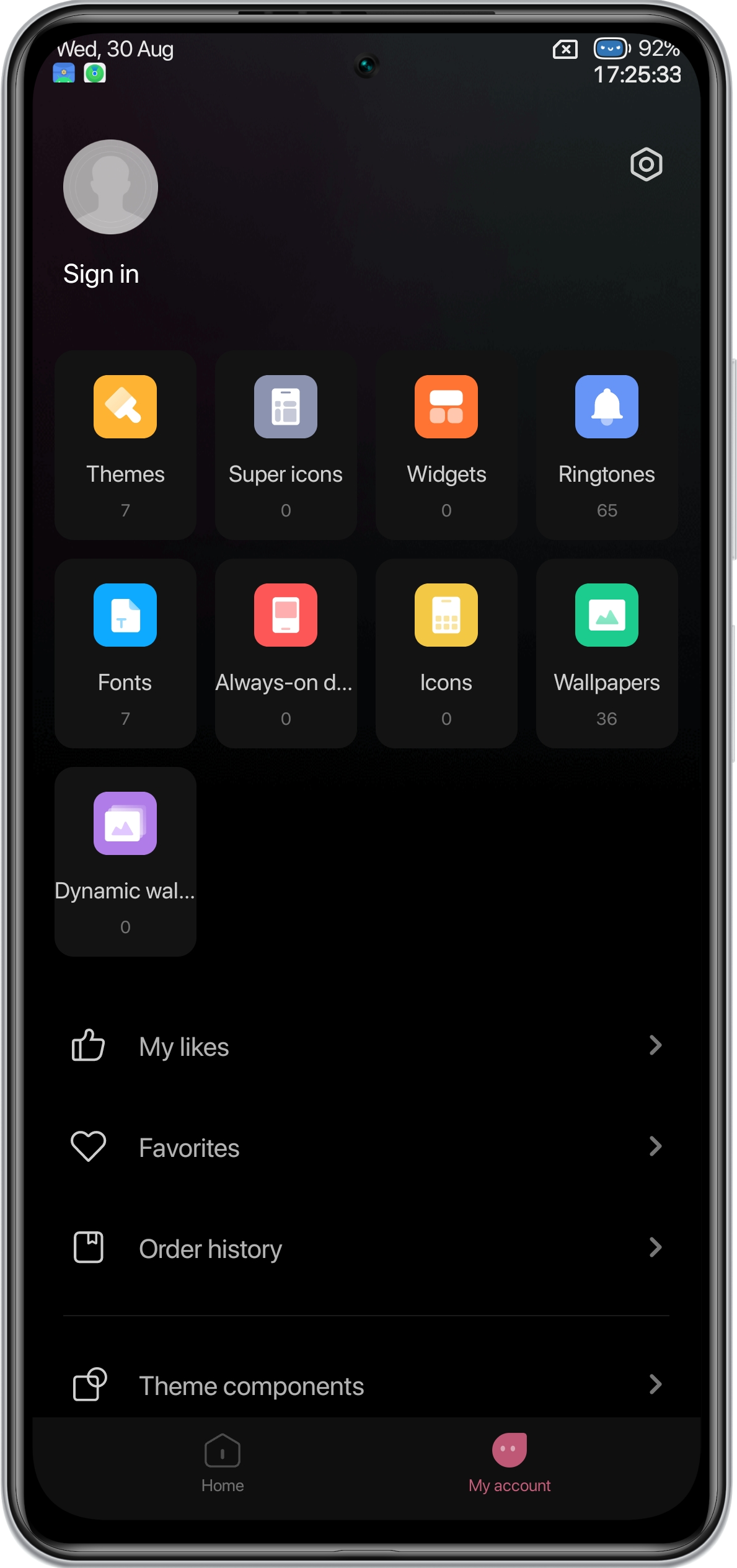This screenshot has height=1568, width=737.
Task: Open the Widgets category
Action: [446, 445]
